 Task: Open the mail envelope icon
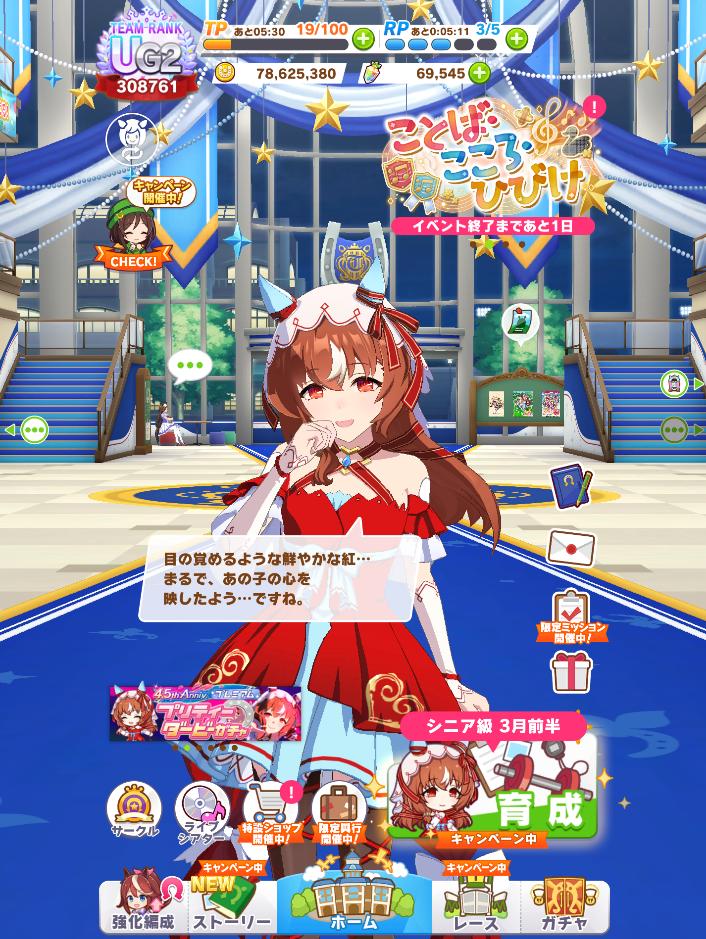point(572,547)
